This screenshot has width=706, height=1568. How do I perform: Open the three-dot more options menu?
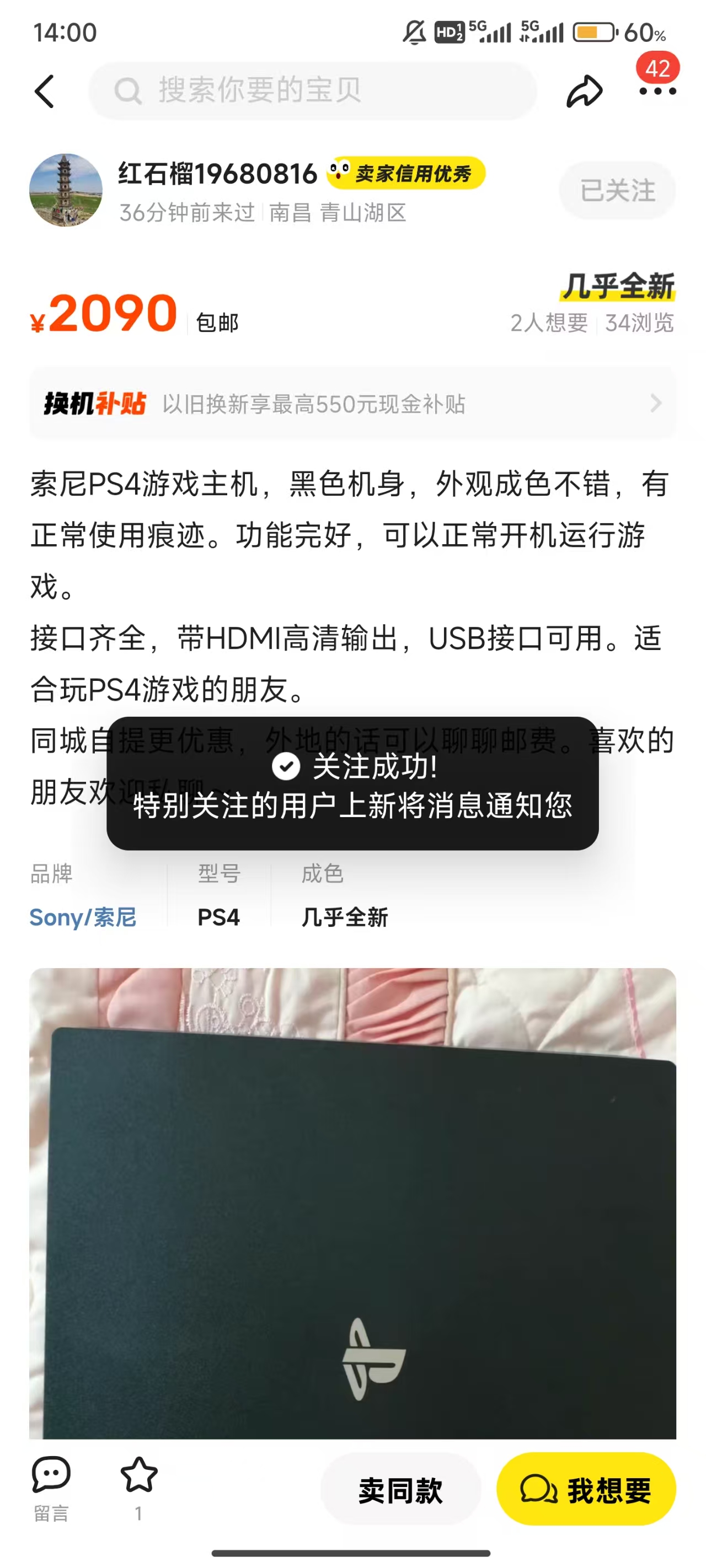coord(658,92)
